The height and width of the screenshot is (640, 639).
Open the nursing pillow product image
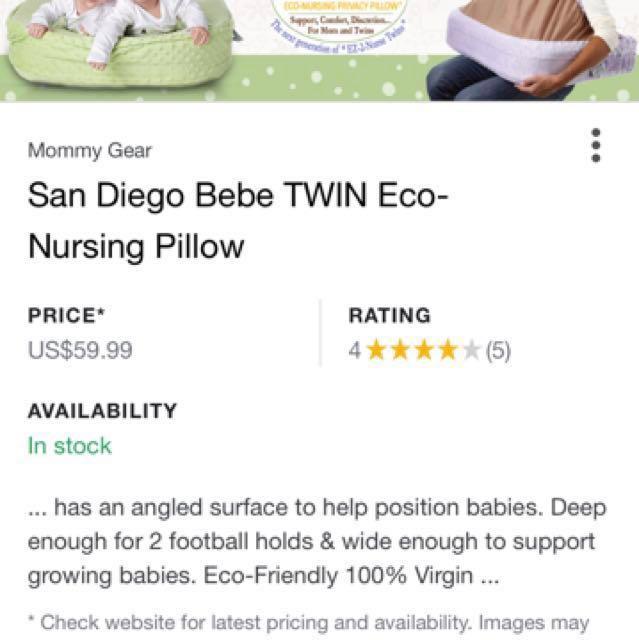click(319, 48)
